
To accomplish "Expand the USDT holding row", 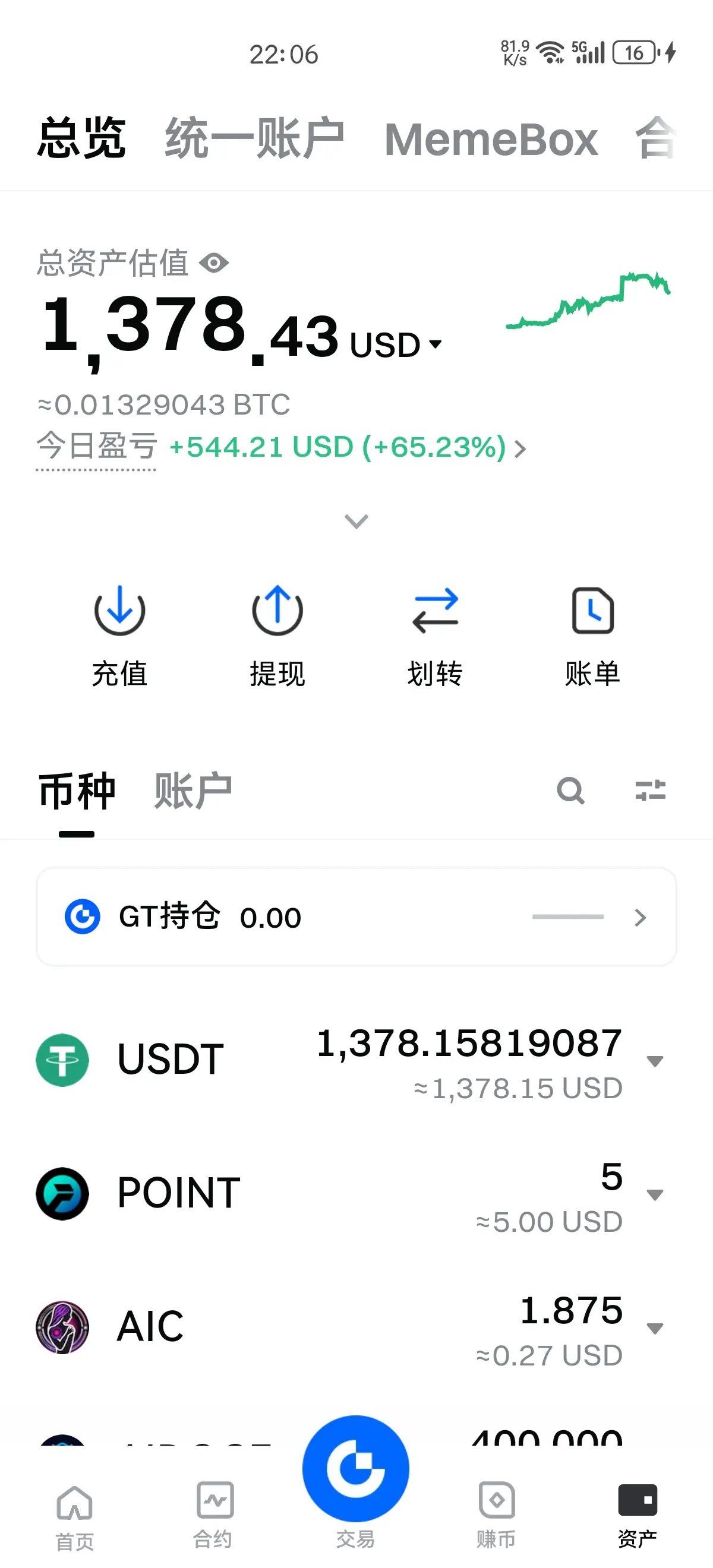I will pyautogui.click(x=655, y=1061).
